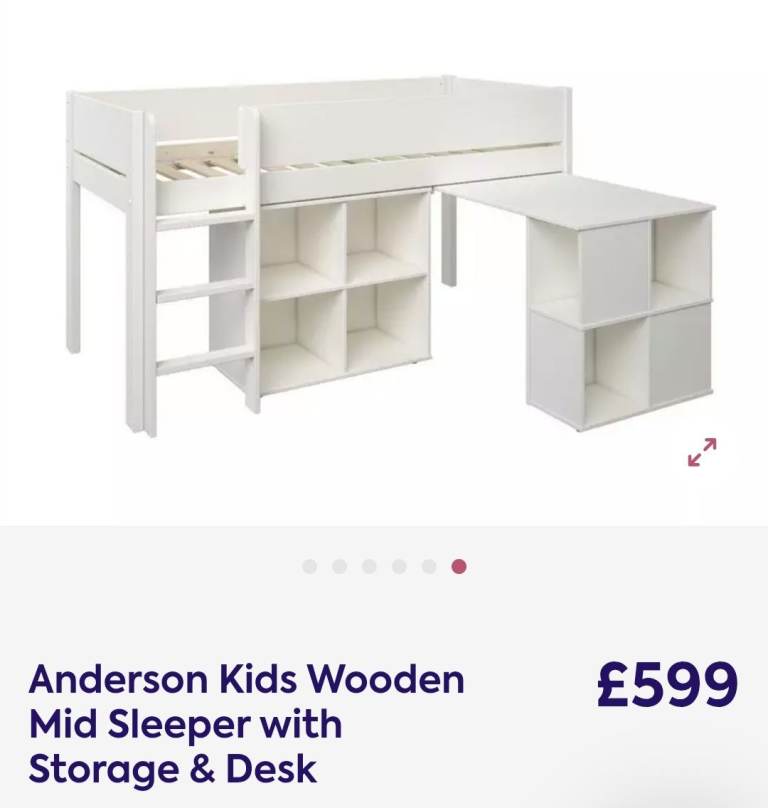Expand the product image to fullscreen
This screenshot has width=768, height=808.
pos(702,452)
